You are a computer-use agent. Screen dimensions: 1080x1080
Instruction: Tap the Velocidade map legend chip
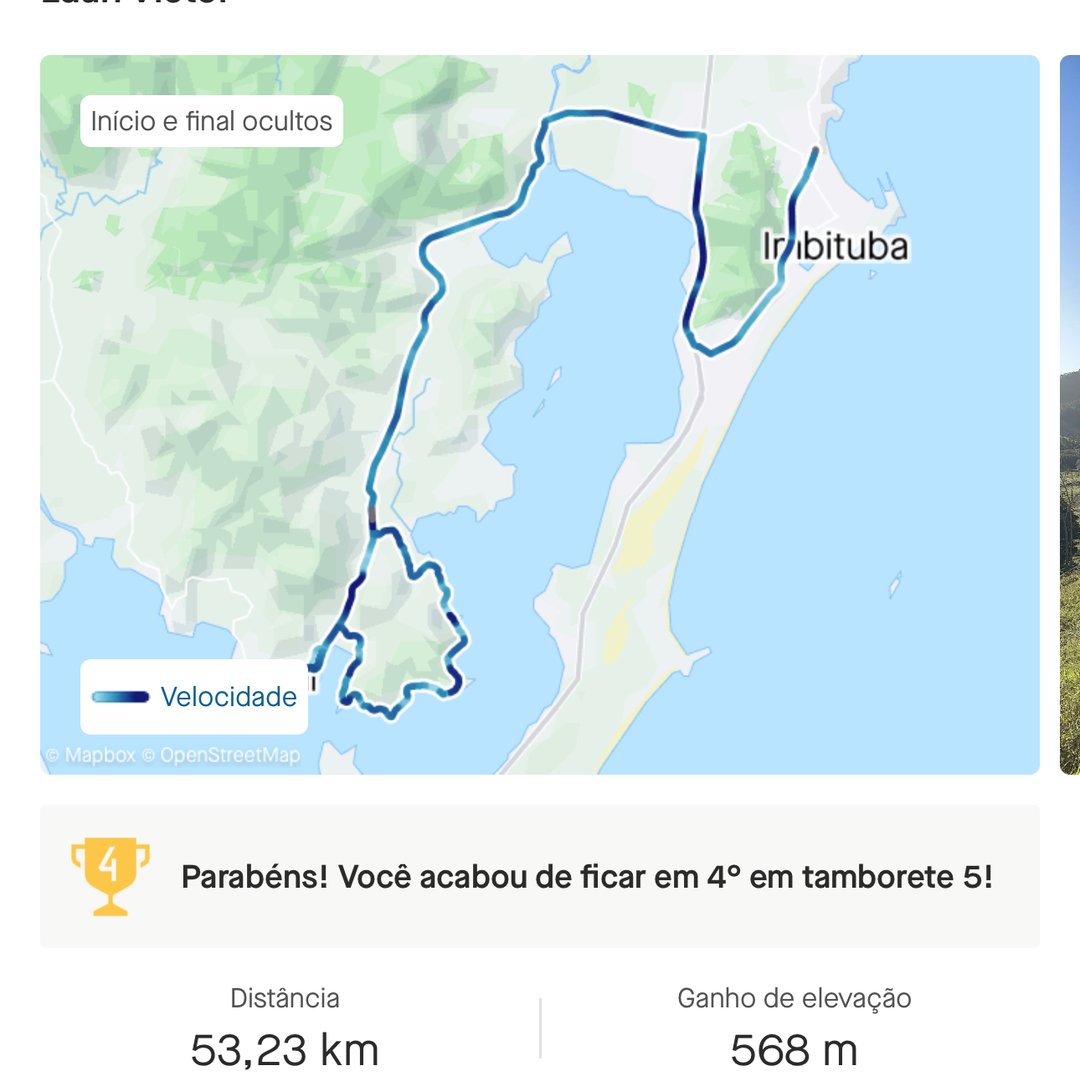pyautogui.click(x=195, y=697)
